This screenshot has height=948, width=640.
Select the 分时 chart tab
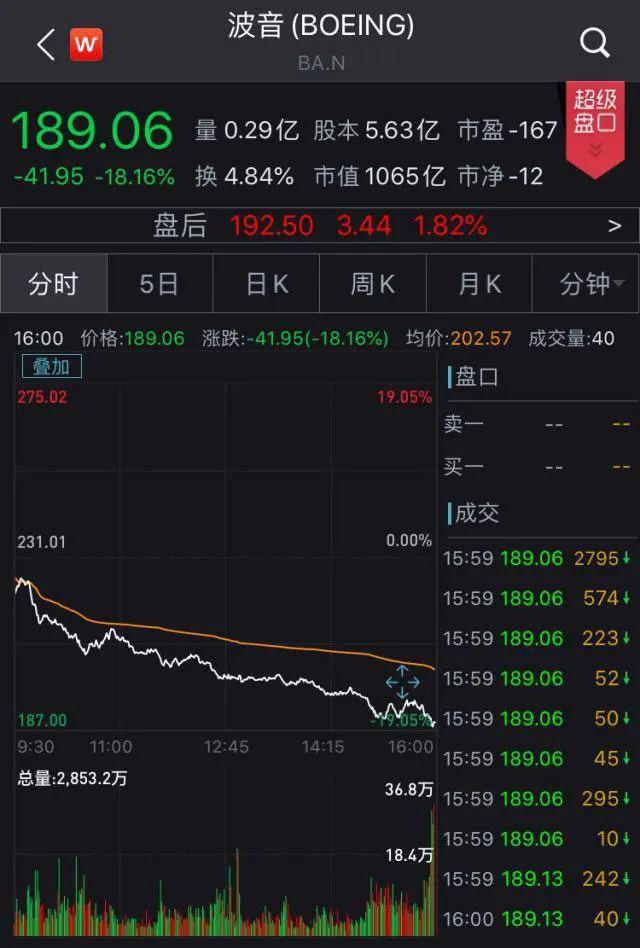53,284
